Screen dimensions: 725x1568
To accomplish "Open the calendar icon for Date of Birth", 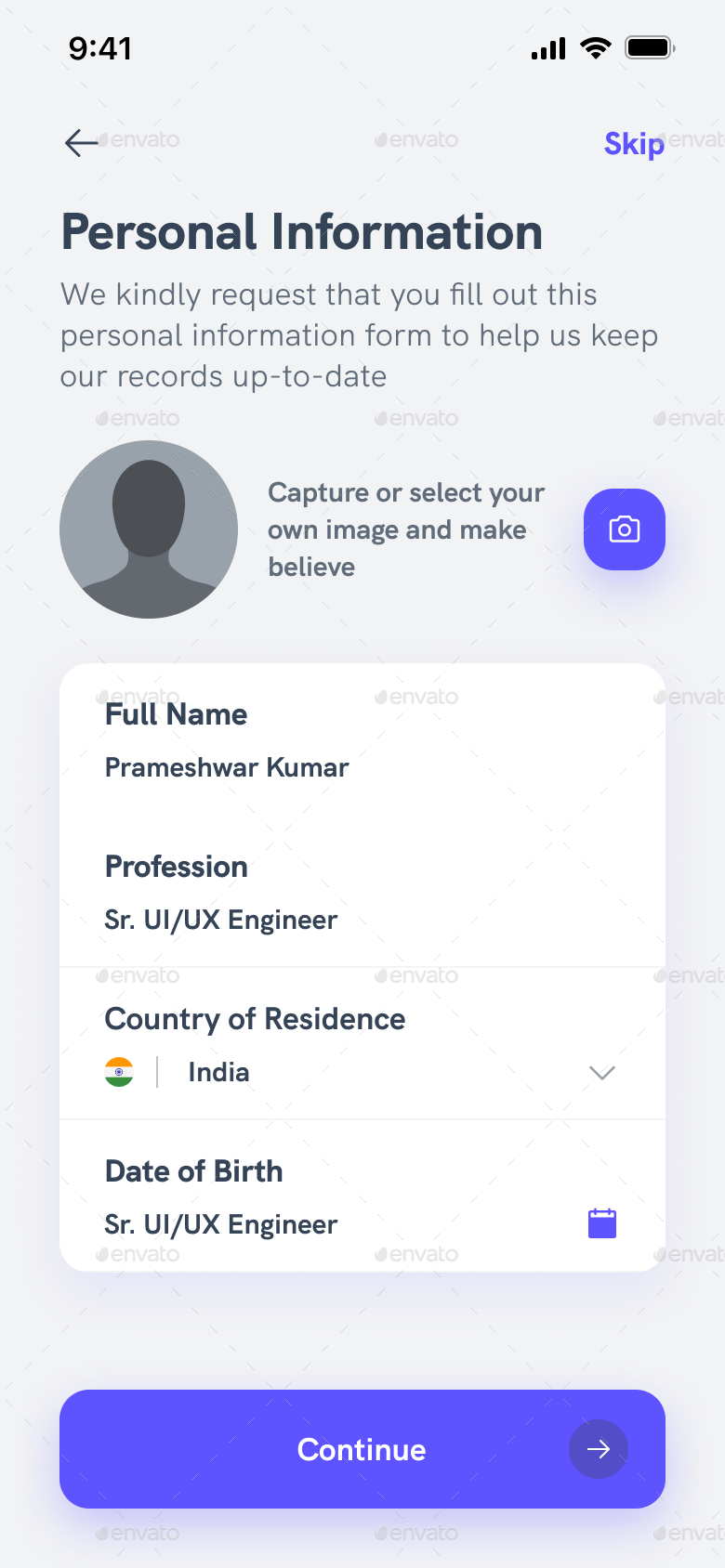I will click(x=602, y=1223).
